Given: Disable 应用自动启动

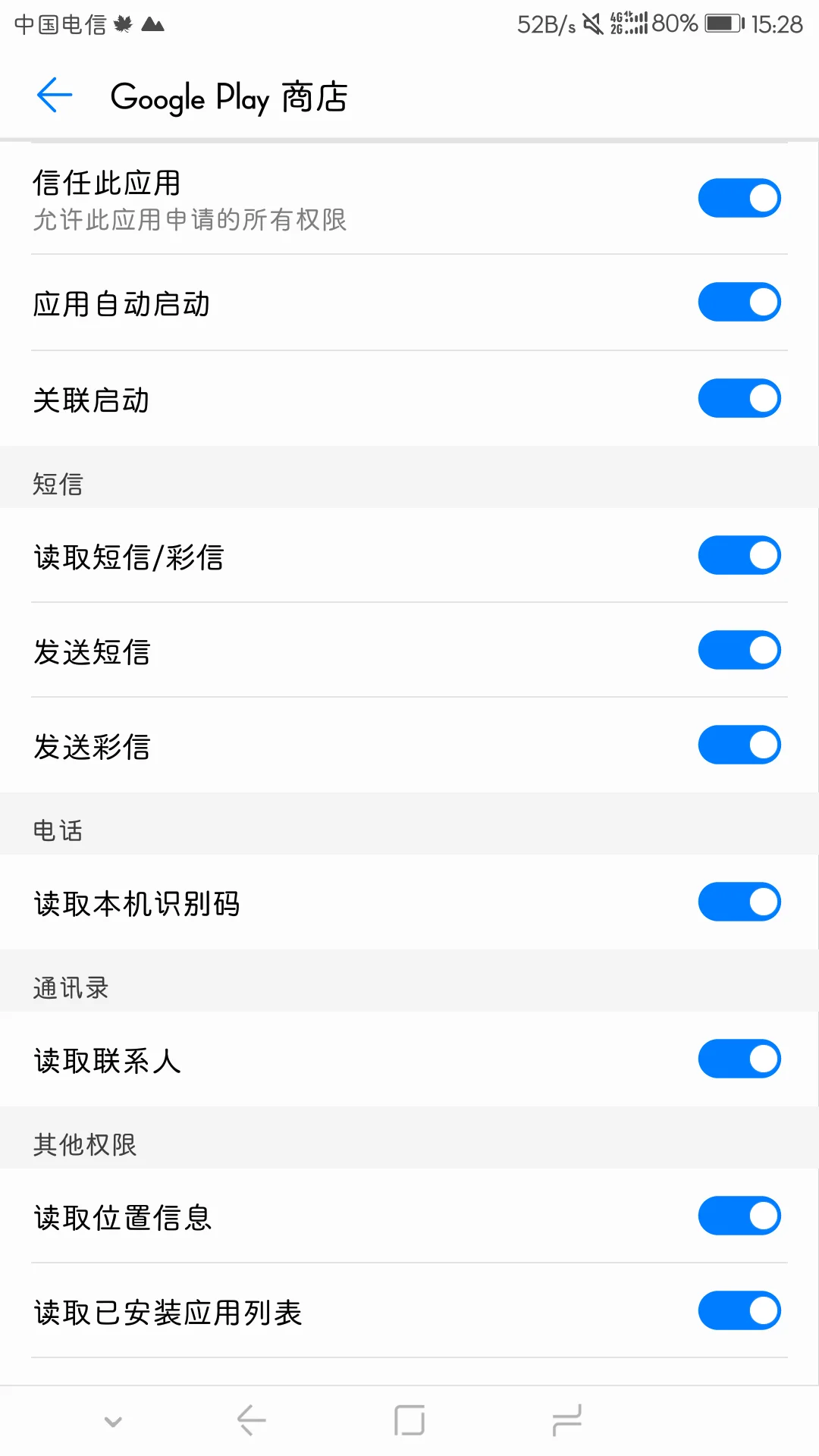Looking at the screenshot, I should tap(739, 302).
